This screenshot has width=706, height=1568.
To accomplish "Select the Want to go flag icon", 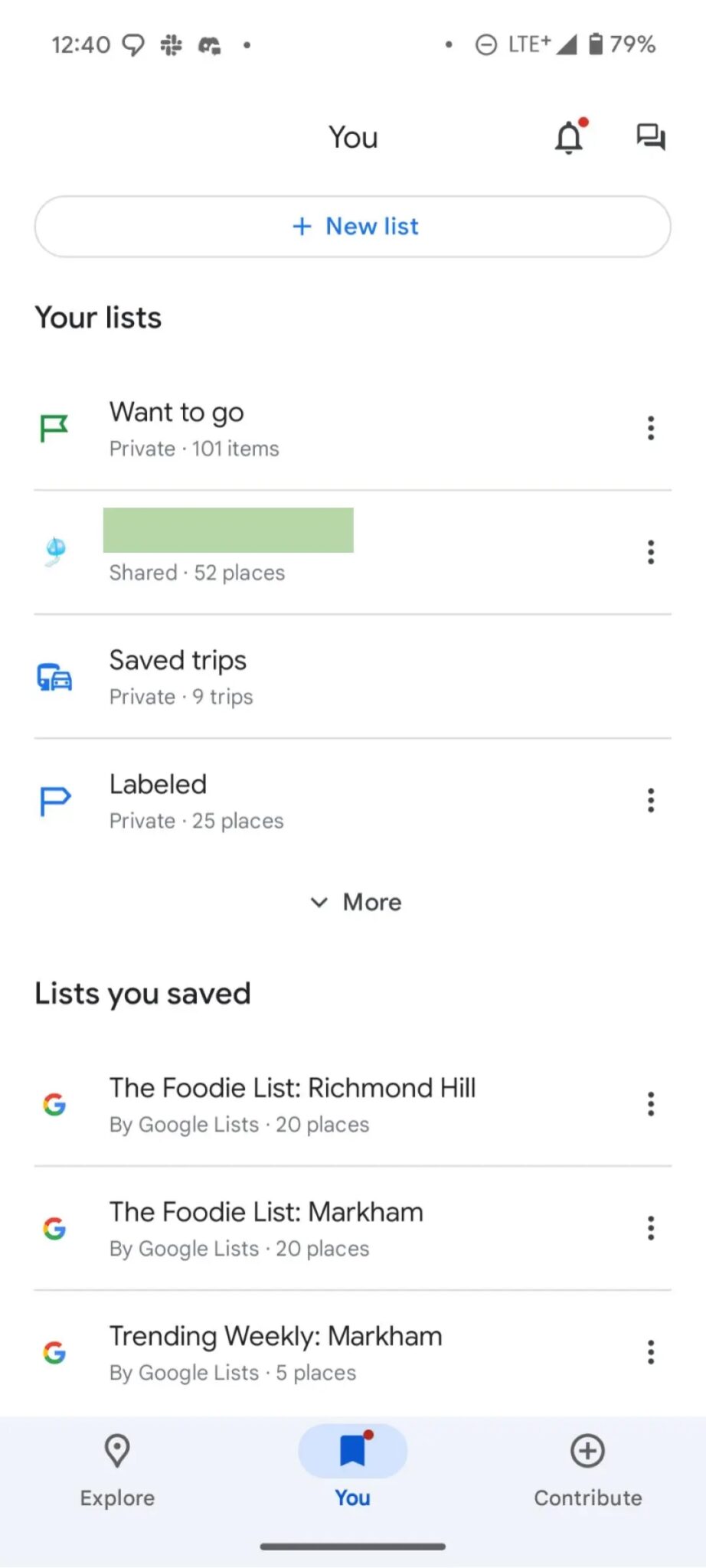I will [x=53, y=429].
